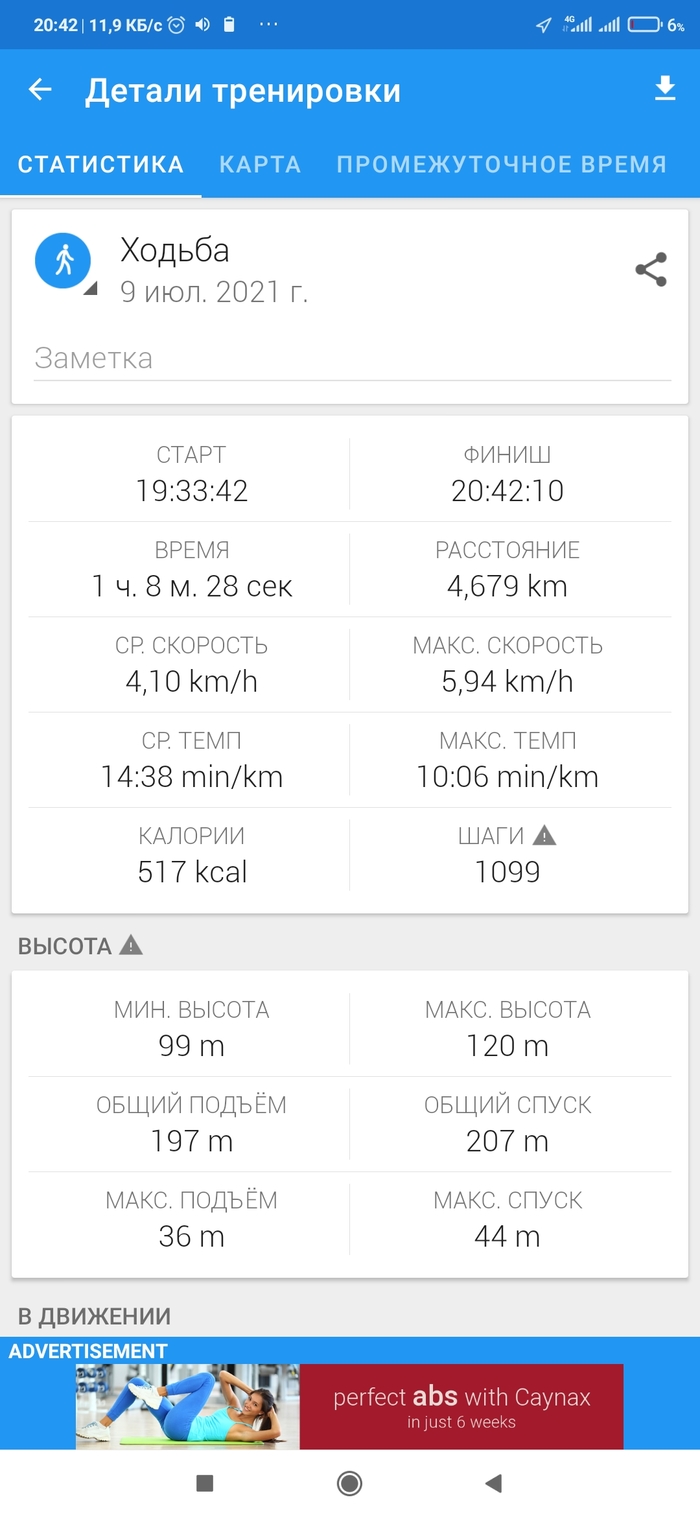The image size is (700, 1517).
Task: Tap the warning icon beside Высота
Action: coord(131,945)
